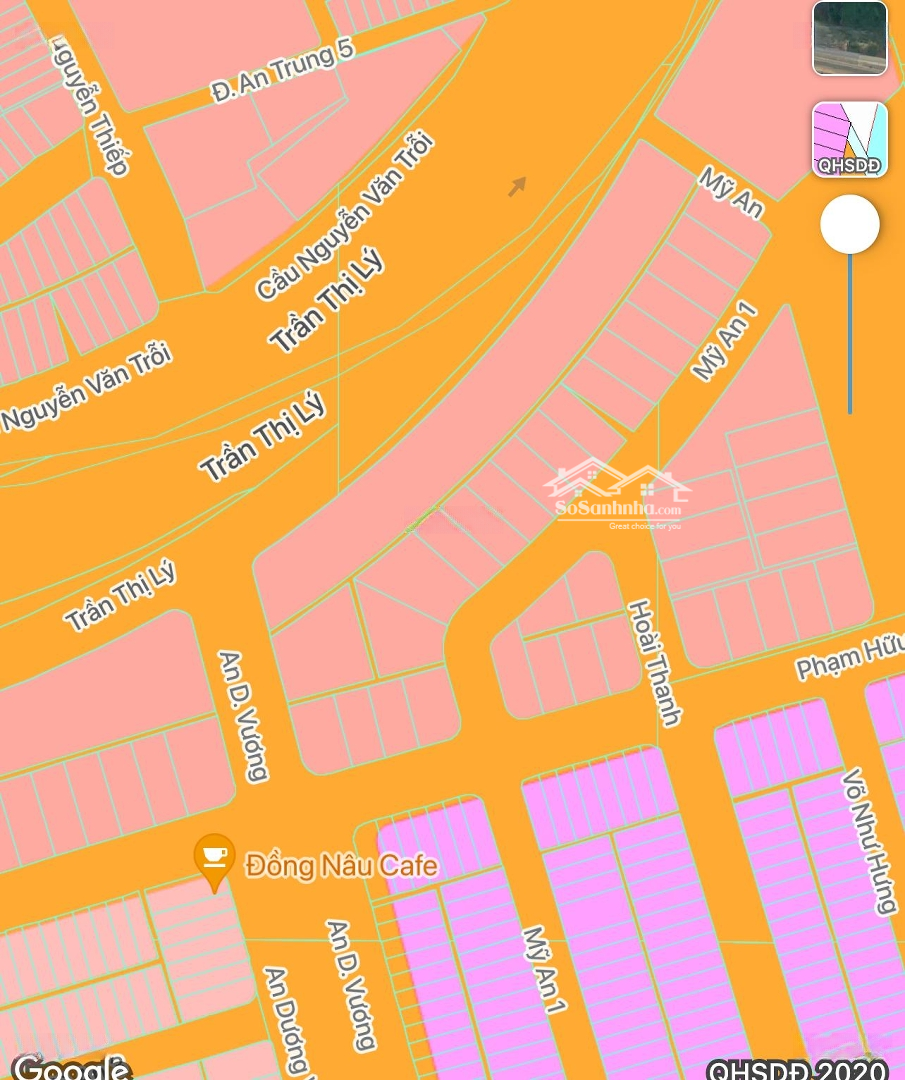Switch to the satellite map layer

[x=849, y=39]
